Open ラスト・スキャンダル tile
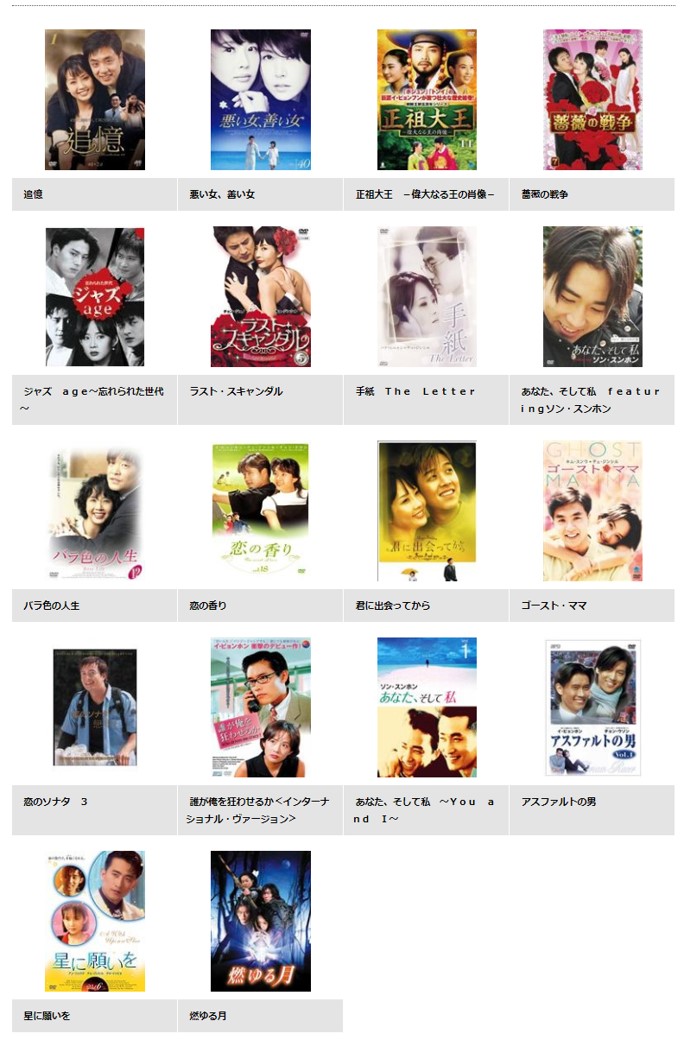Image resolution: width=684 pixels, height=1040 pixels. (260, 296)
